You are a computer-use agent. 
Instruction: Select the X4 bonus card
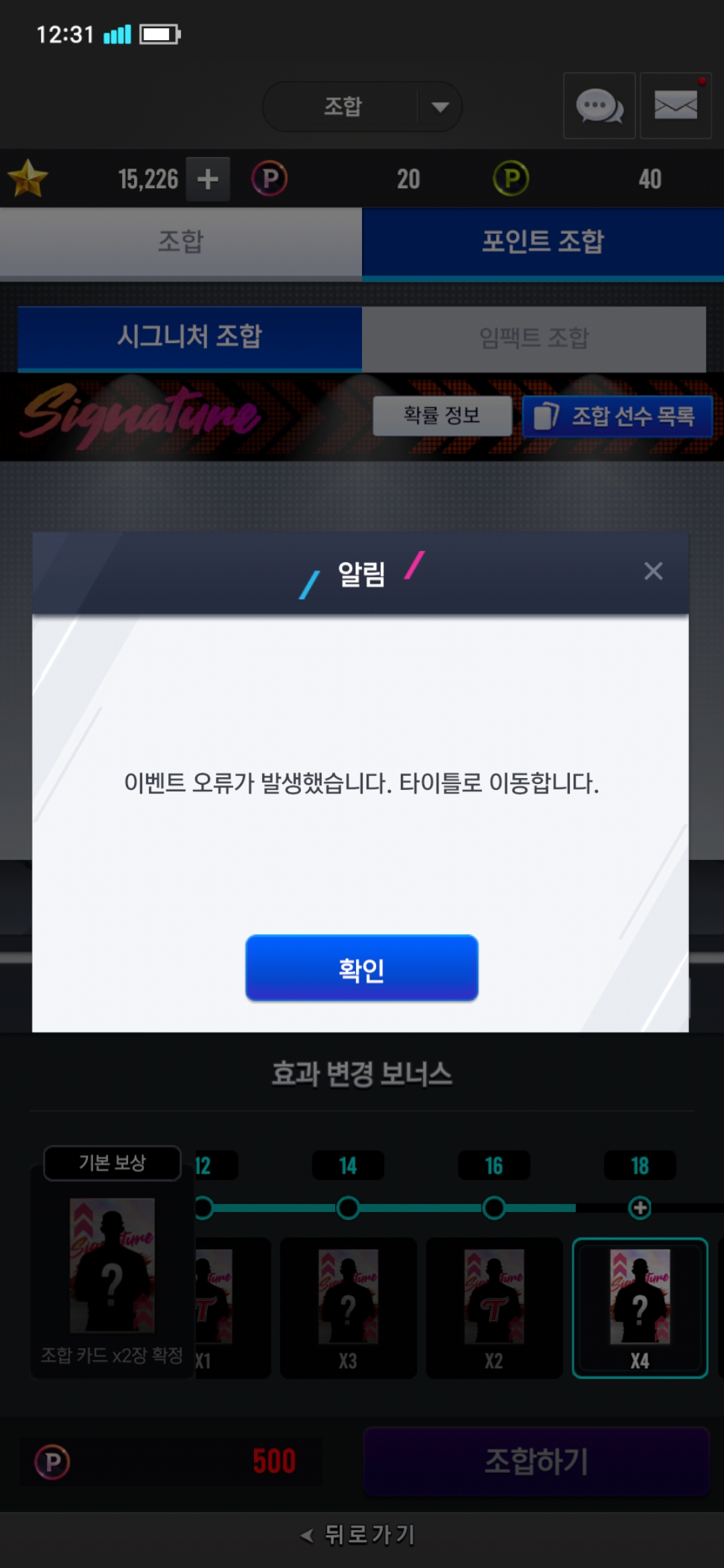pos(640,1307)
